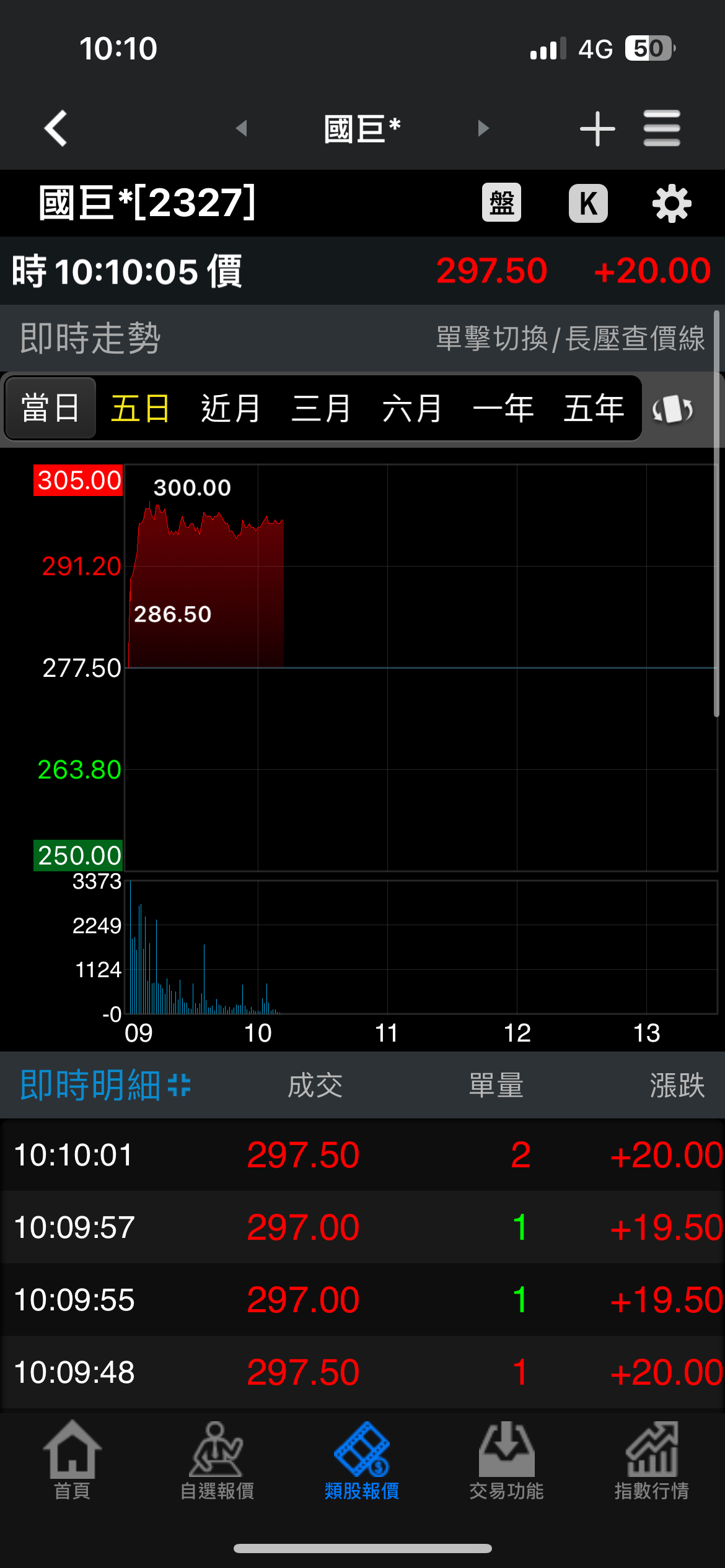
Task: Show the 近月 chart range
Action: point(231,408)
